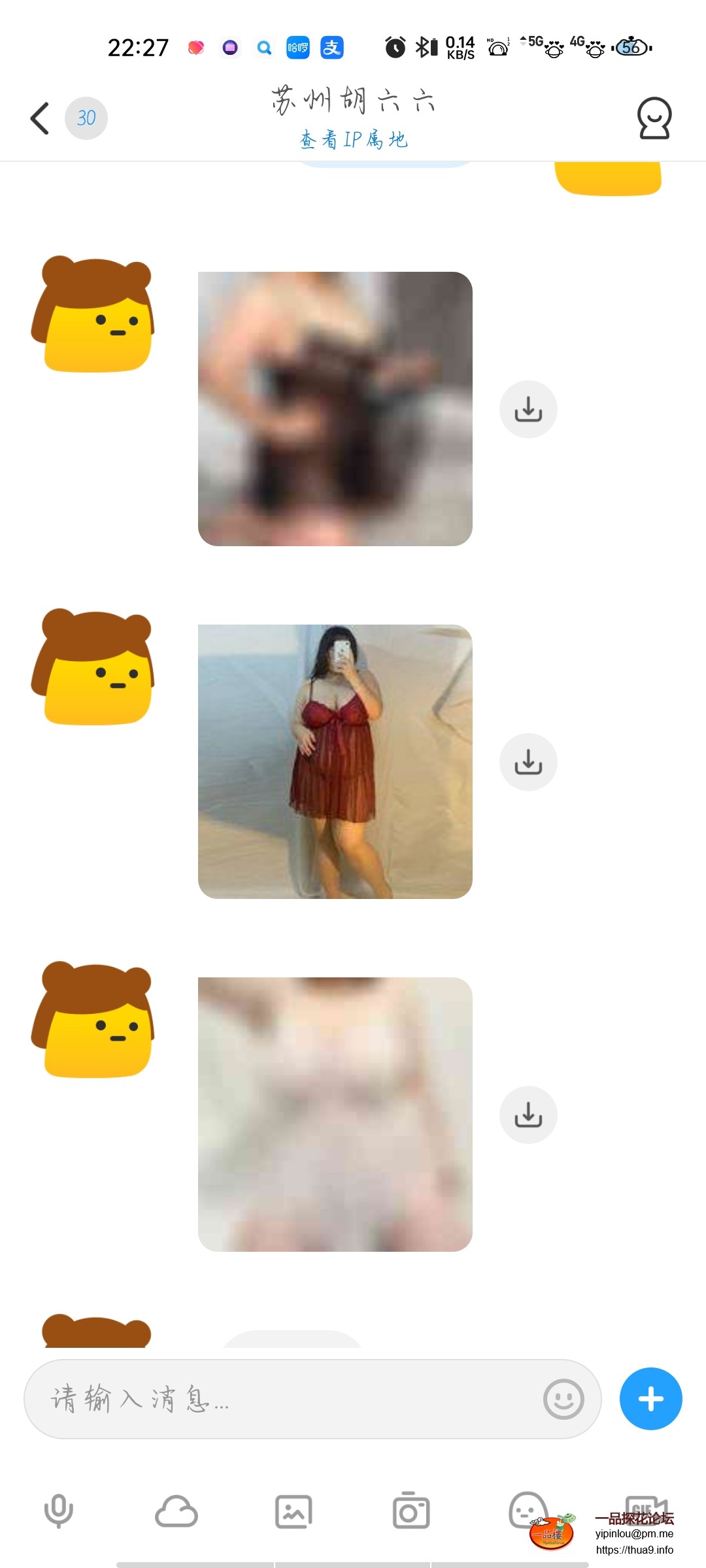This screenshot has height=1568, width=706.
Task: Tap the blue plus button for more options
Action: coord(650,1399)
